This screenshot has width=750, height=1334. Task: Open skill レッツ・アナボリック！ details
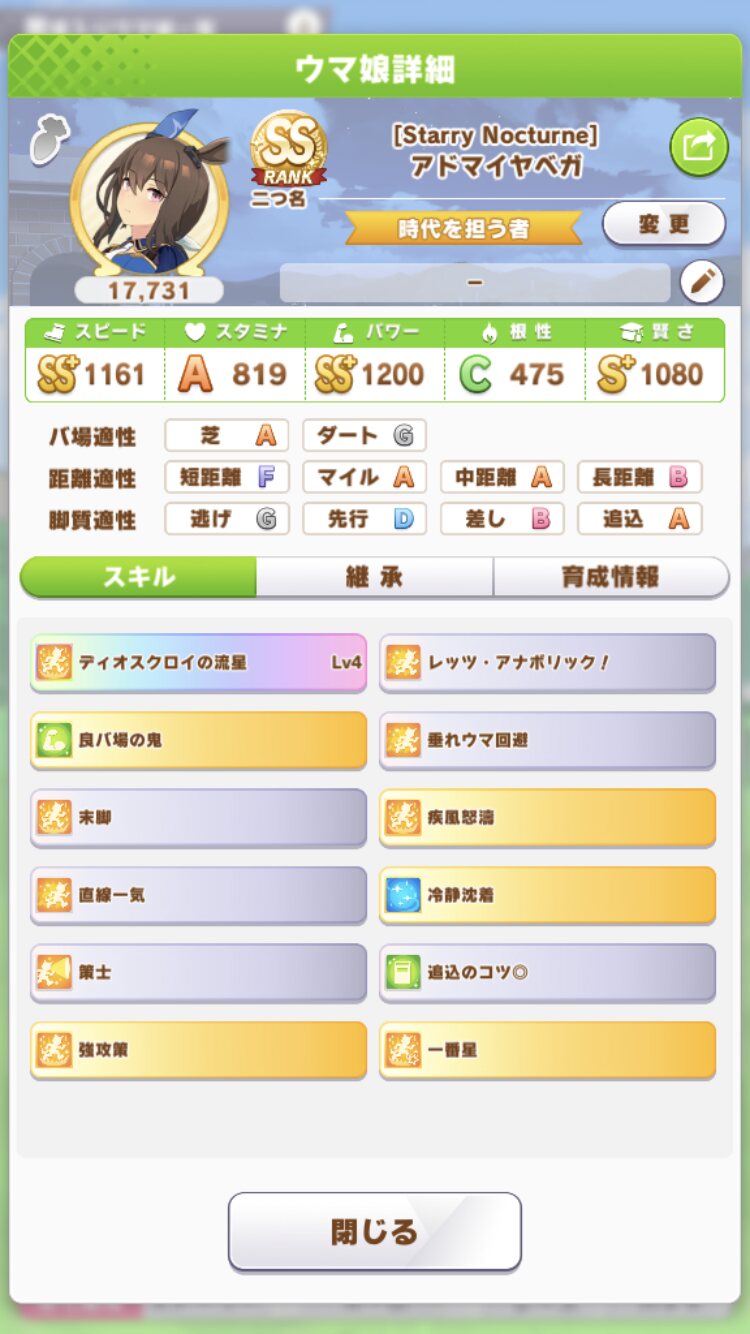[547, 662]
